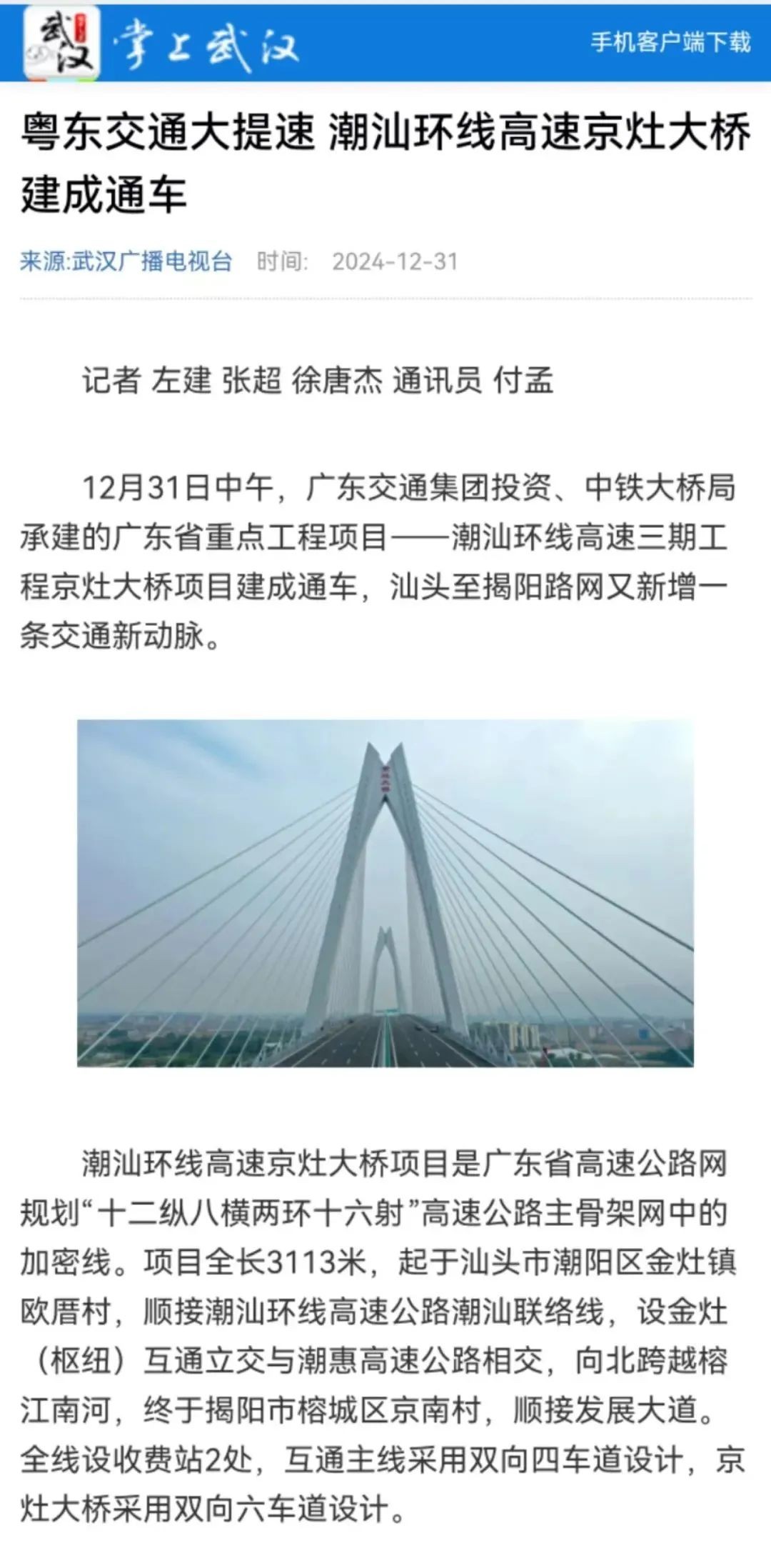View the 京灶大桥 bridge photo
The height and width of the screenshot is (1568, 771).
(385, 893)
